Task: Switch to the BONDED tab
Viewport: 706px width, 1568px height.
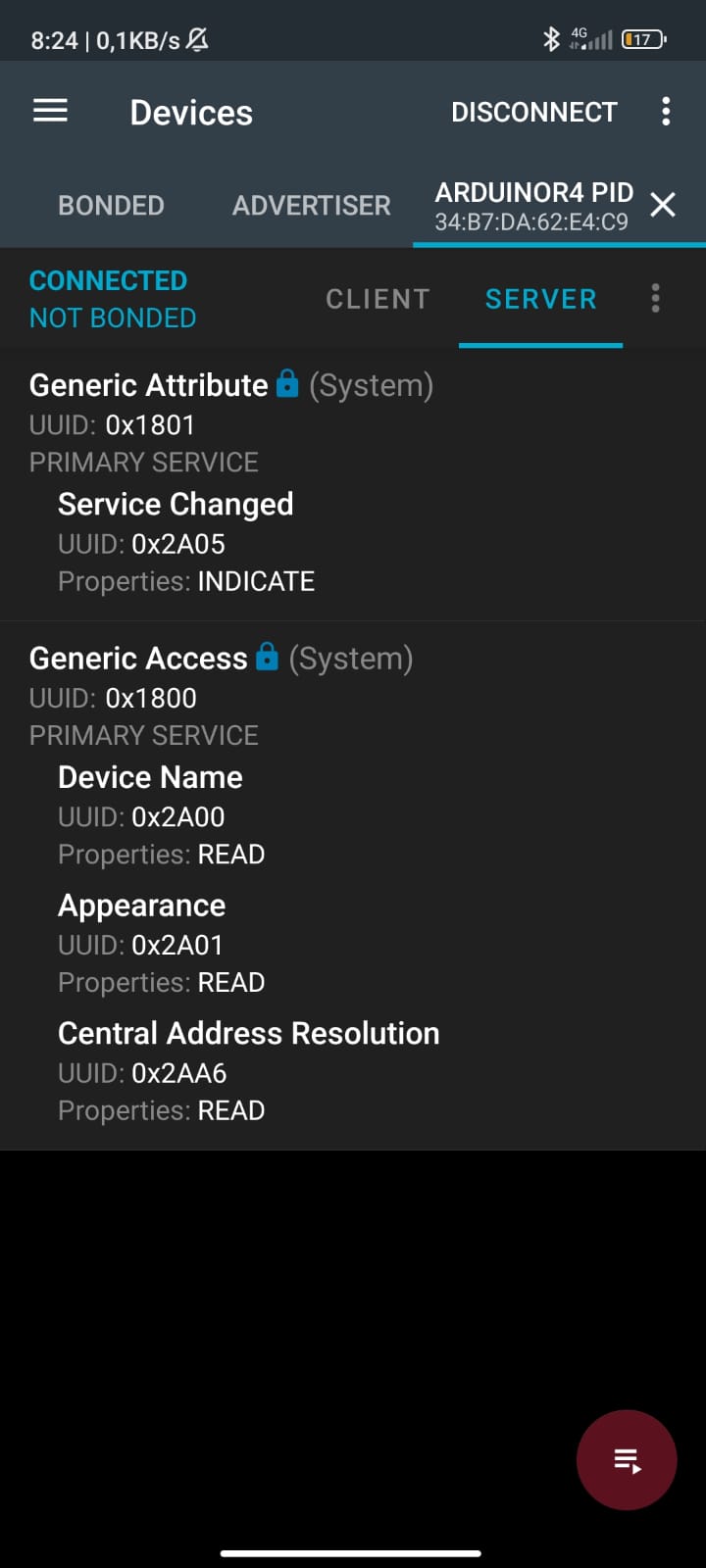Action: tap(111, 206)
